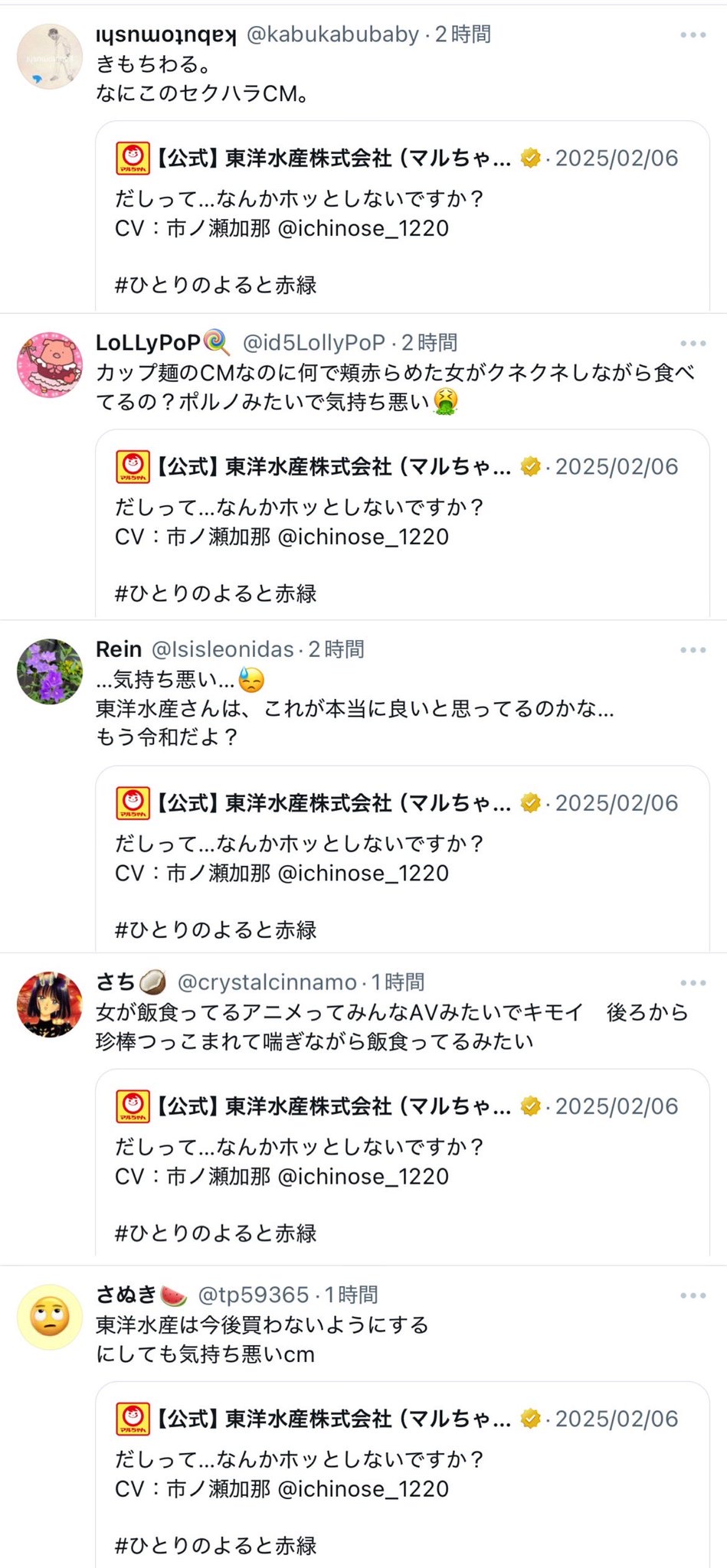Open さぬき's eye-roll emoji avatar

click(x=50, y=1317)
